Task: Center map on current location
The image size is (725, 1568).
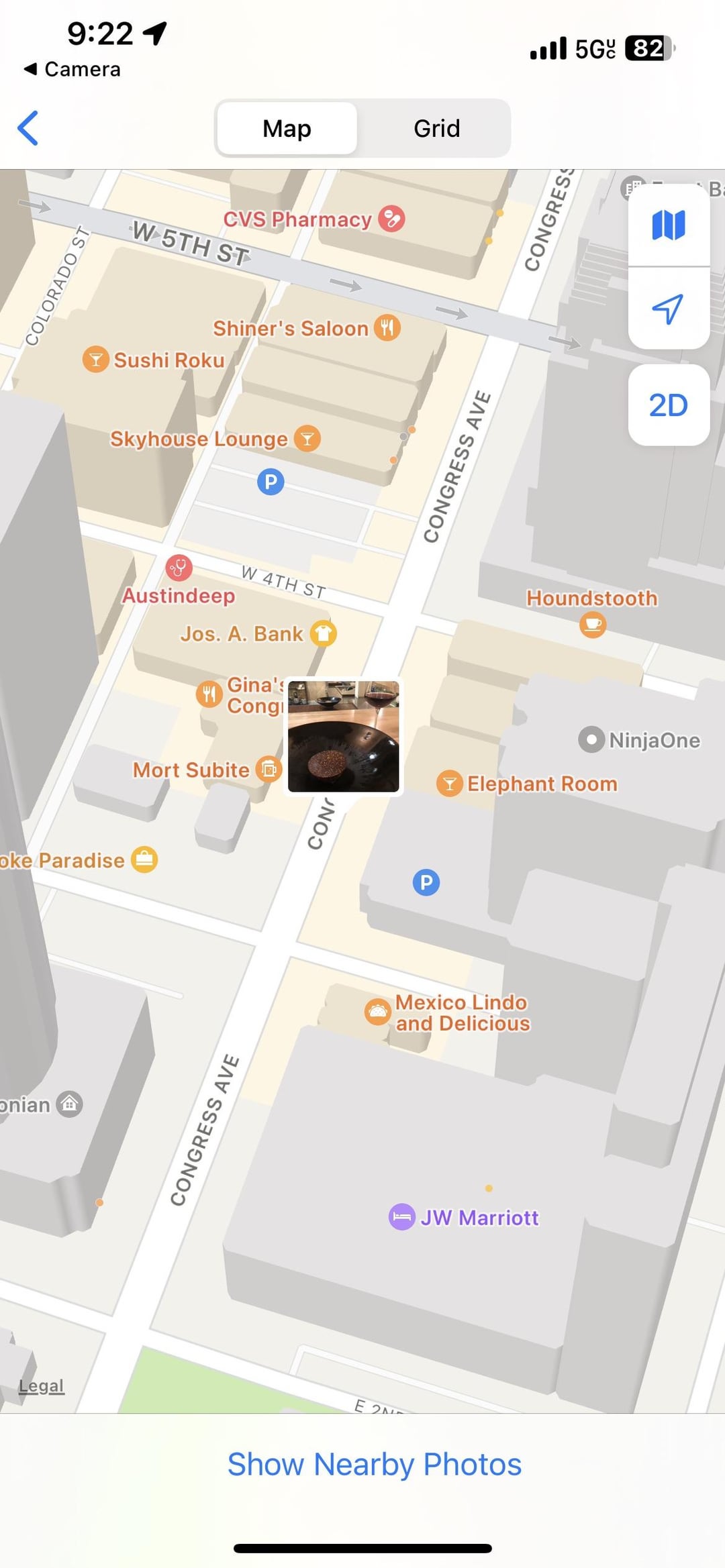Action: tap(669, 309)
